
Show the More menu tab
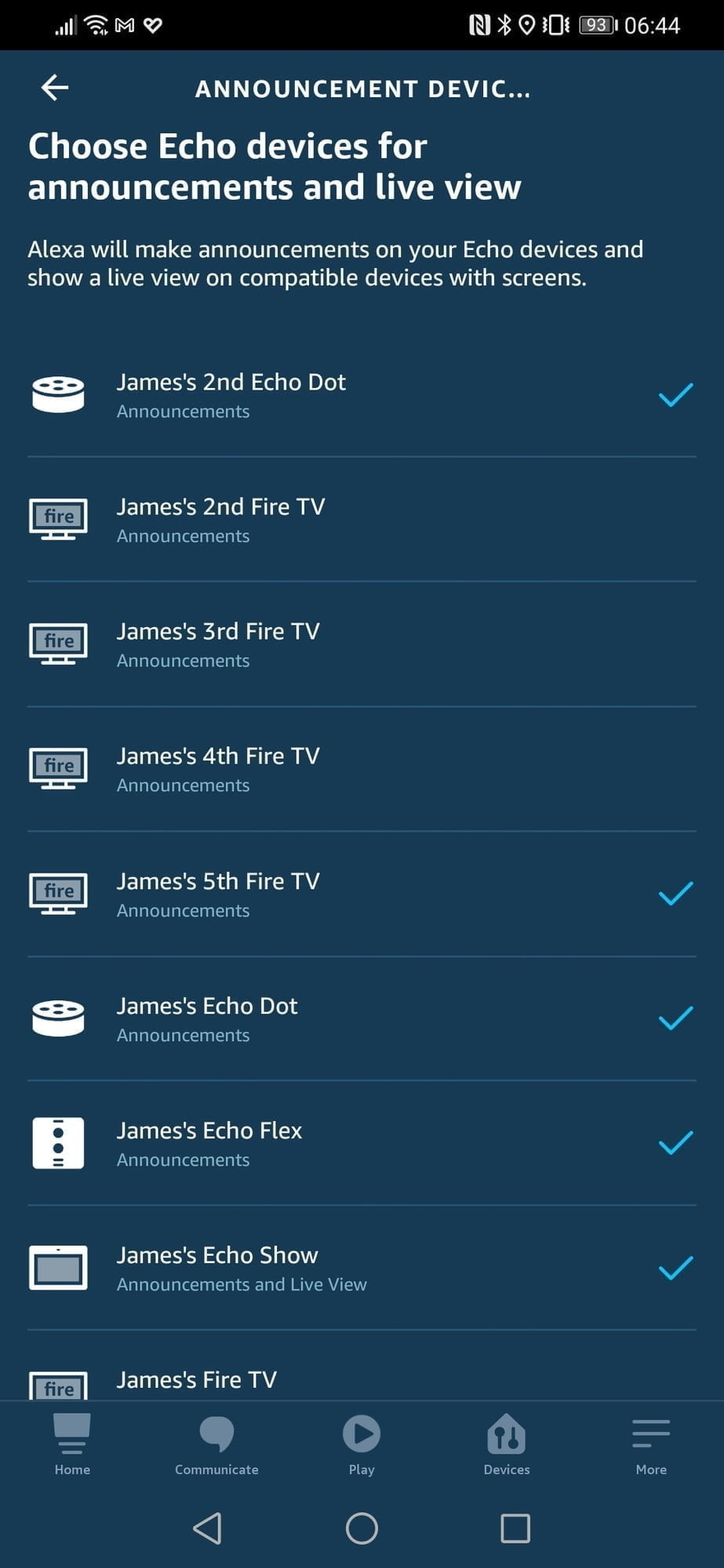click(651, 1444)
